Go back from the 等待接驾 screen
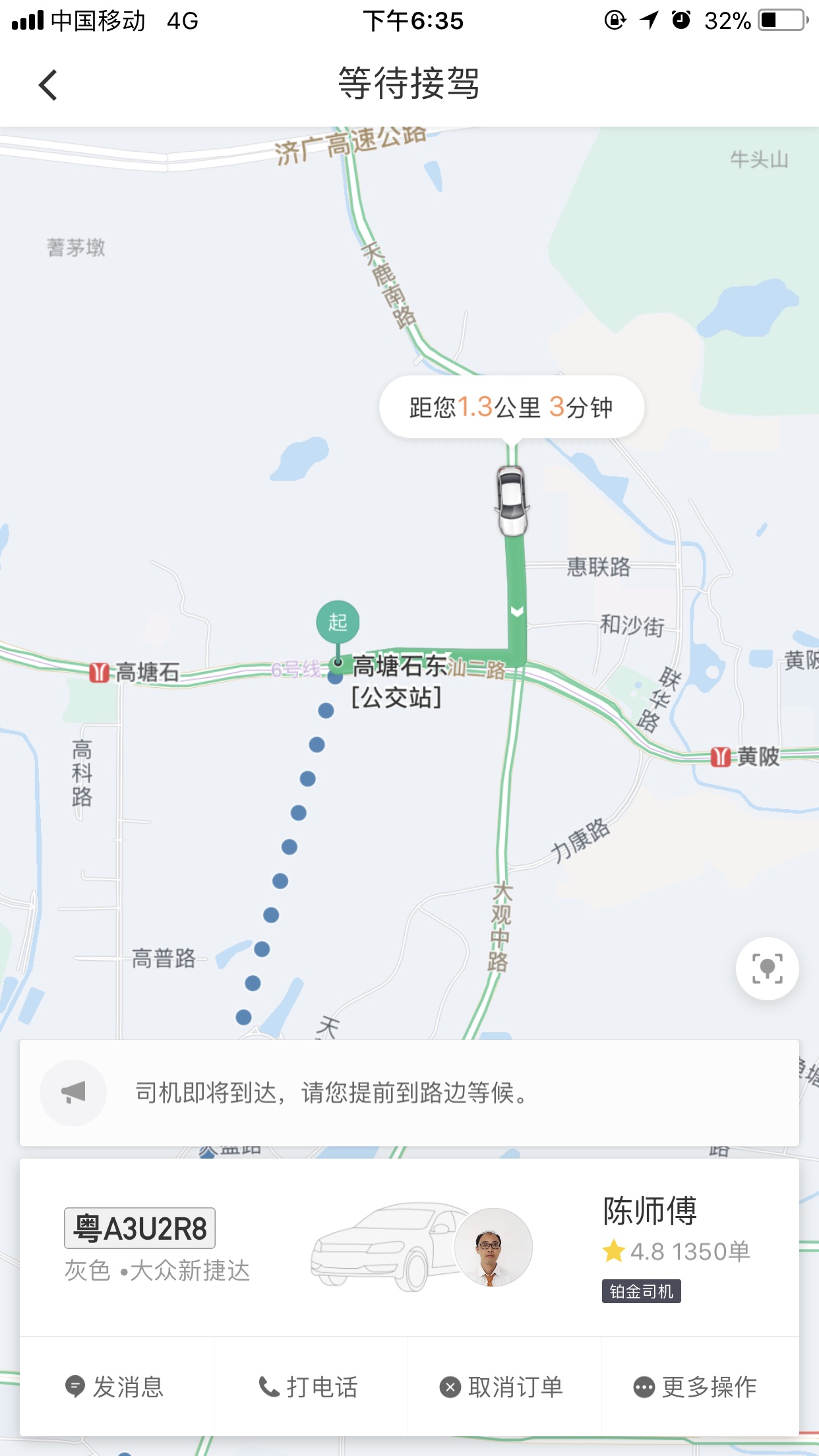The image size is (819, 1456). [x=48, y=85]
